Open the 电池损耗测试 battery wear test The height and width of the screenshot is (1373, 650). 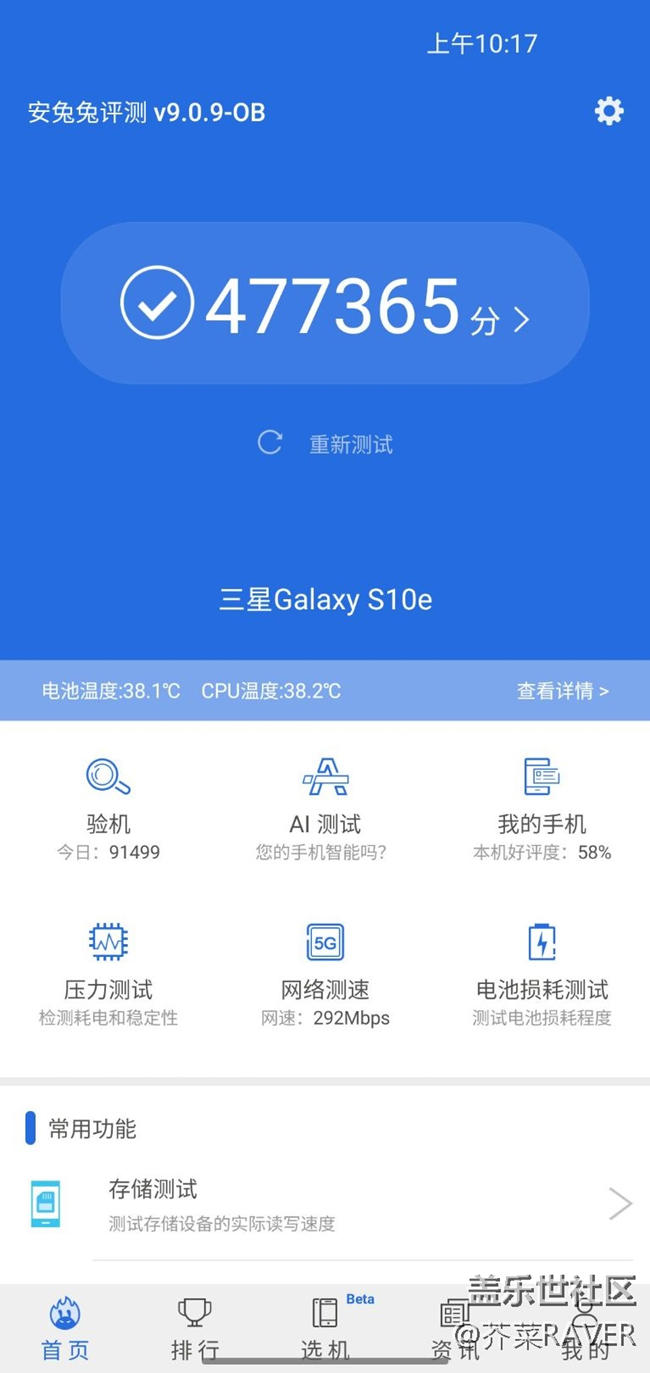tap(541, 974)
